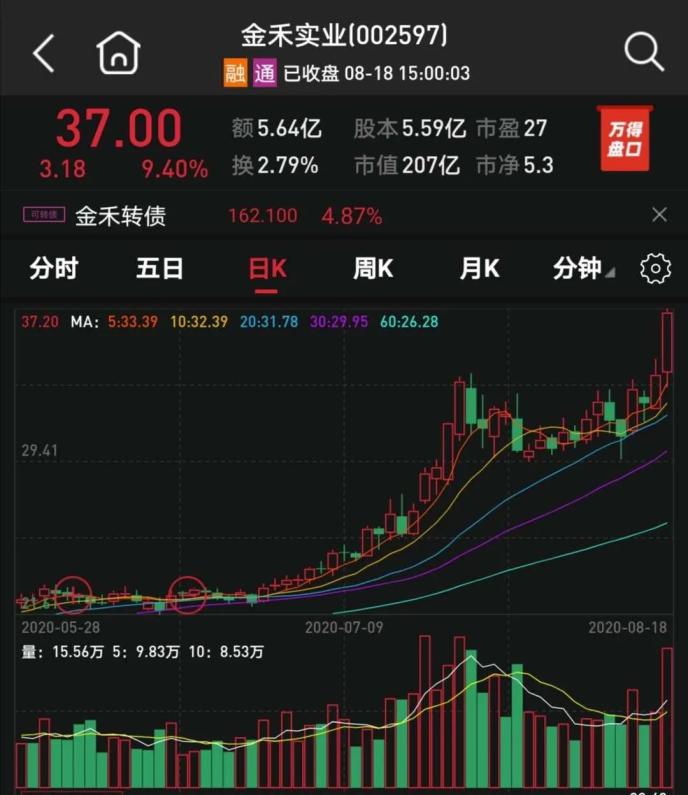This screenshot has height=795, width=688.
Task: Search for another stock
Action: (643, 51)
